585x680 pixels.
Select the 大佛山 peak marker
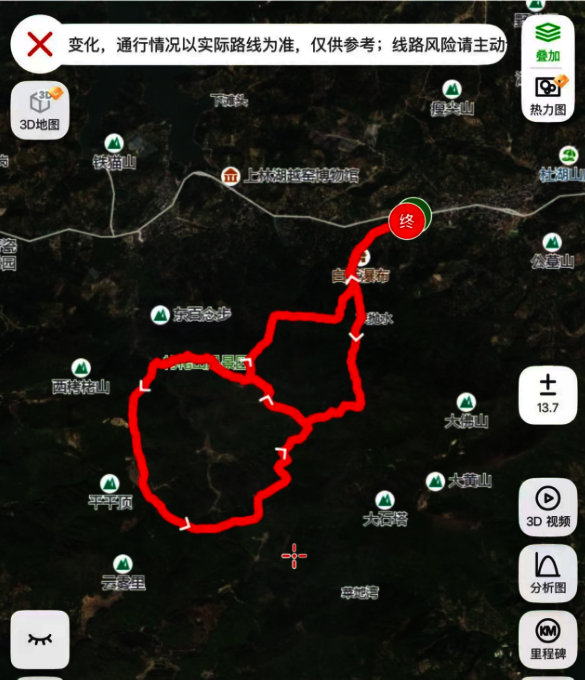(x=466, y=402)
